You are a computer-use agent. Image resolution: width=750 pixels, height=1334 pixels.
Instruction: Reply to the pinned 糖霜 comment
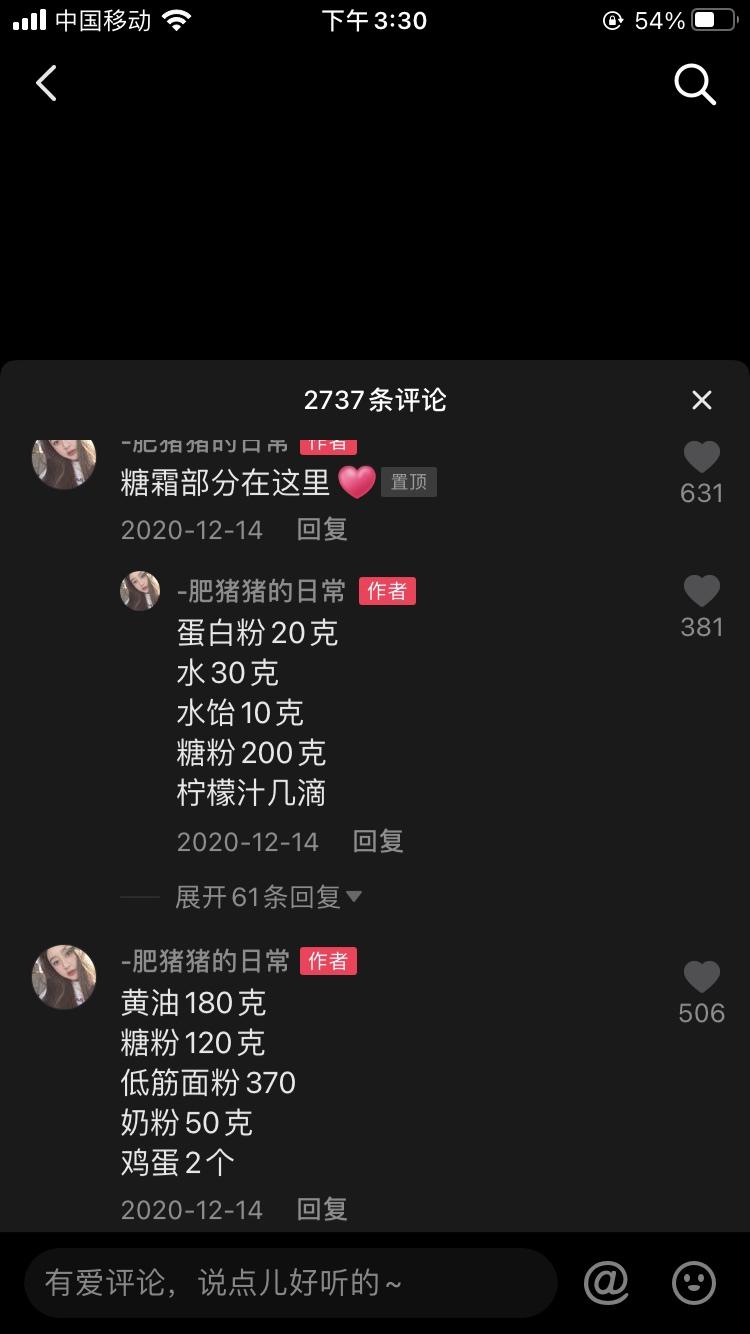tap(322, 529)
